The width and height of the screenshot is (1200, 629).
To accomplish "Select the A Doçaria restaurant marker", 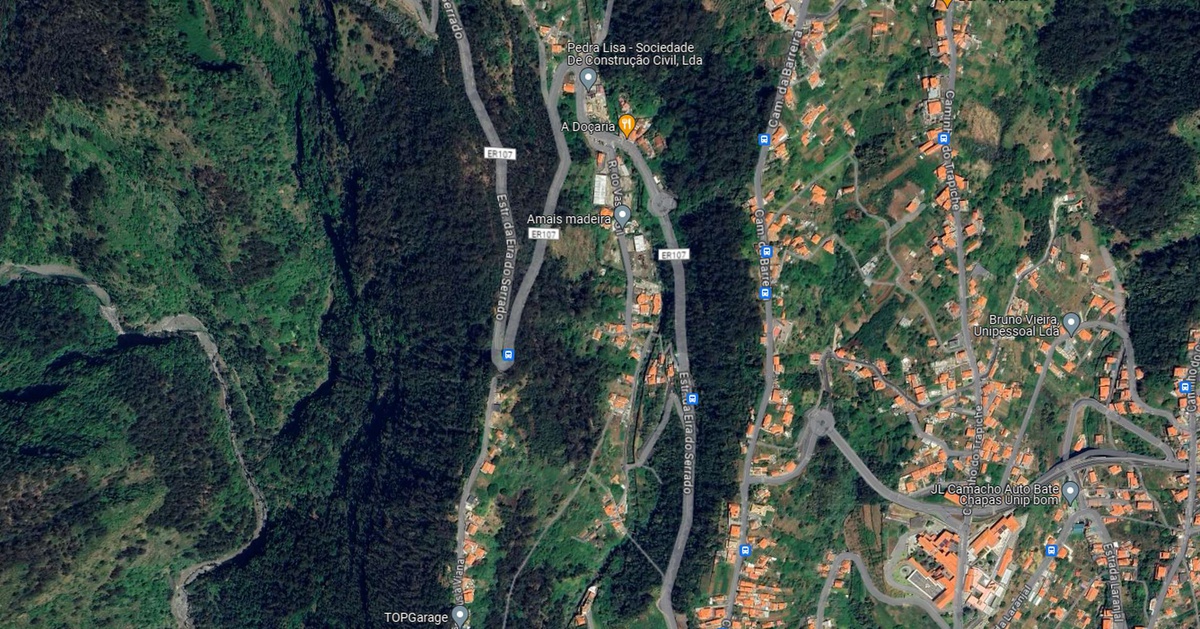I will click(x=627, y=125).
